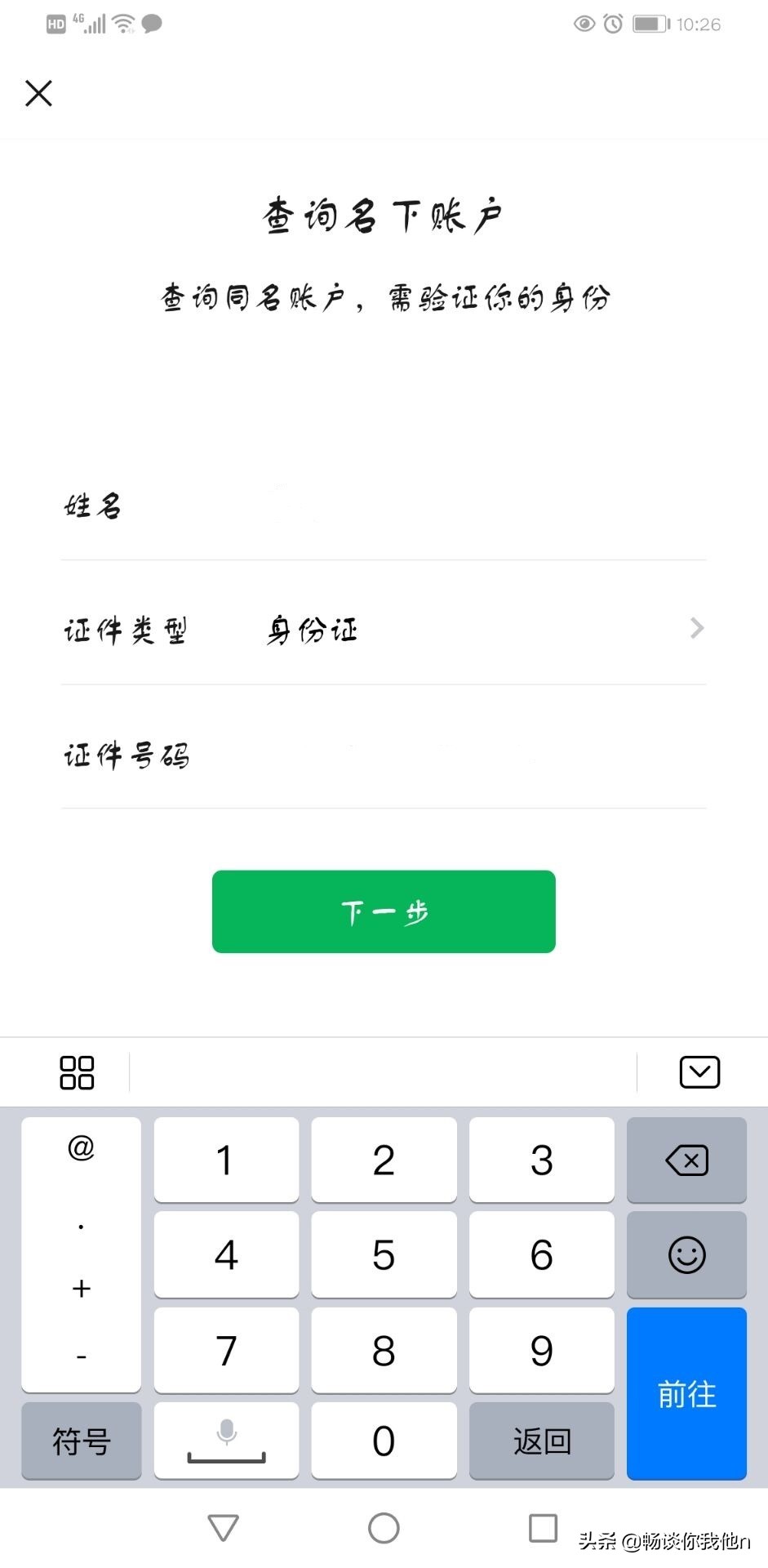Collapse the keyboard using the down-arrow icon

(699, 1071)
